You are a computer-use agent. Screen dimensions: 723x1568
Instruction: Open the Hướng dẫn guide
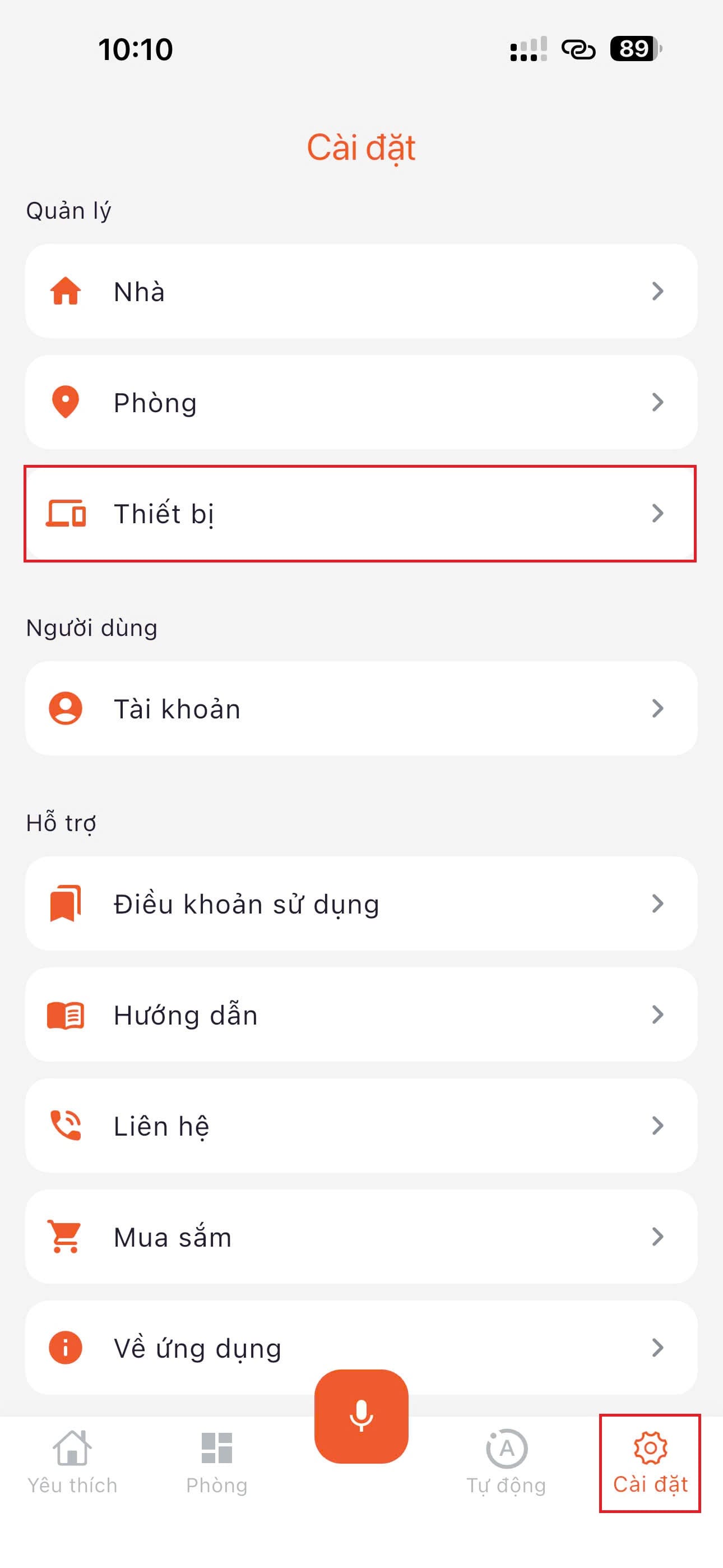click(x=360, y=1014)
